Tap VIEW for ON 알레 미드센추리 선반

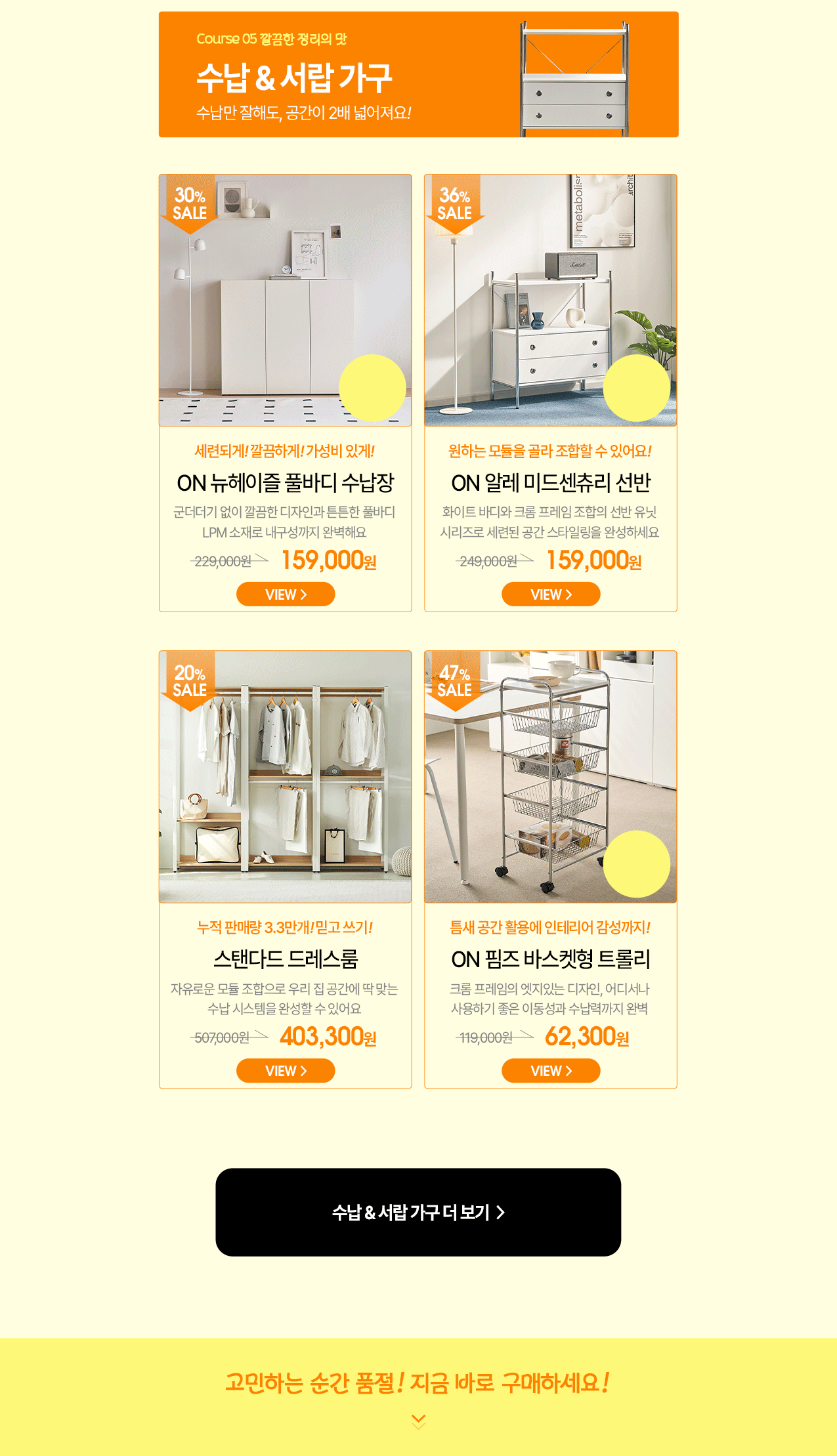click(x=551, y=594)
